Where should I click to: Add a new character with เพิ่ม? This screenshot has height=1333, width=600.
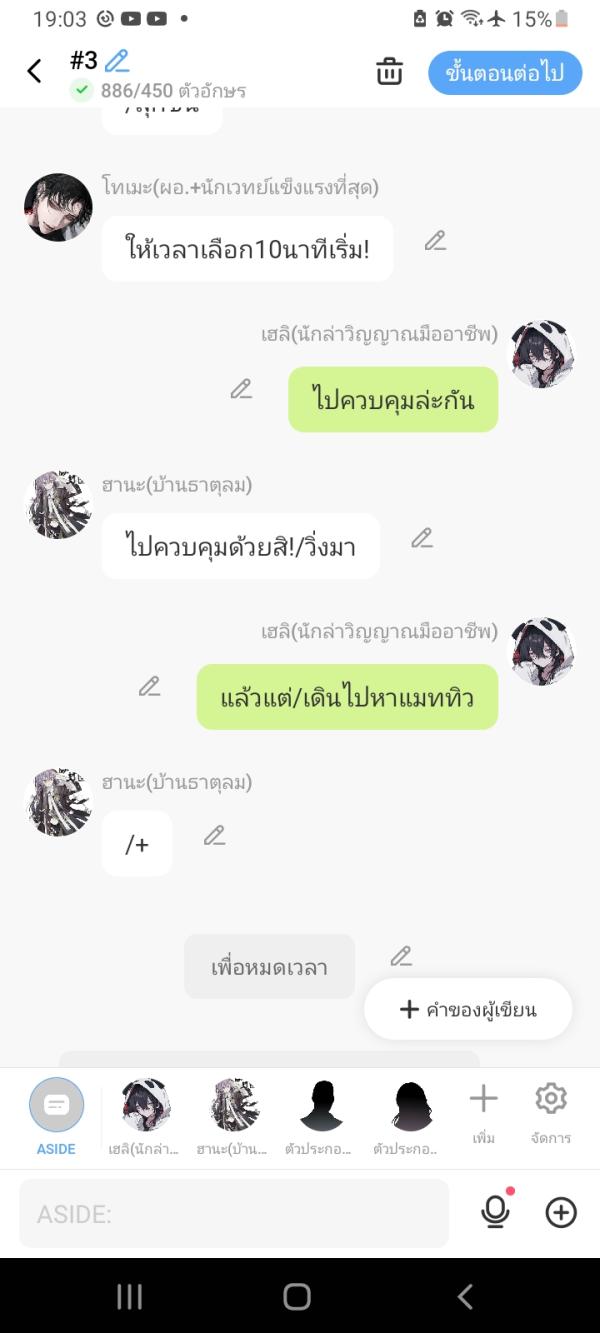(483, 1112)
